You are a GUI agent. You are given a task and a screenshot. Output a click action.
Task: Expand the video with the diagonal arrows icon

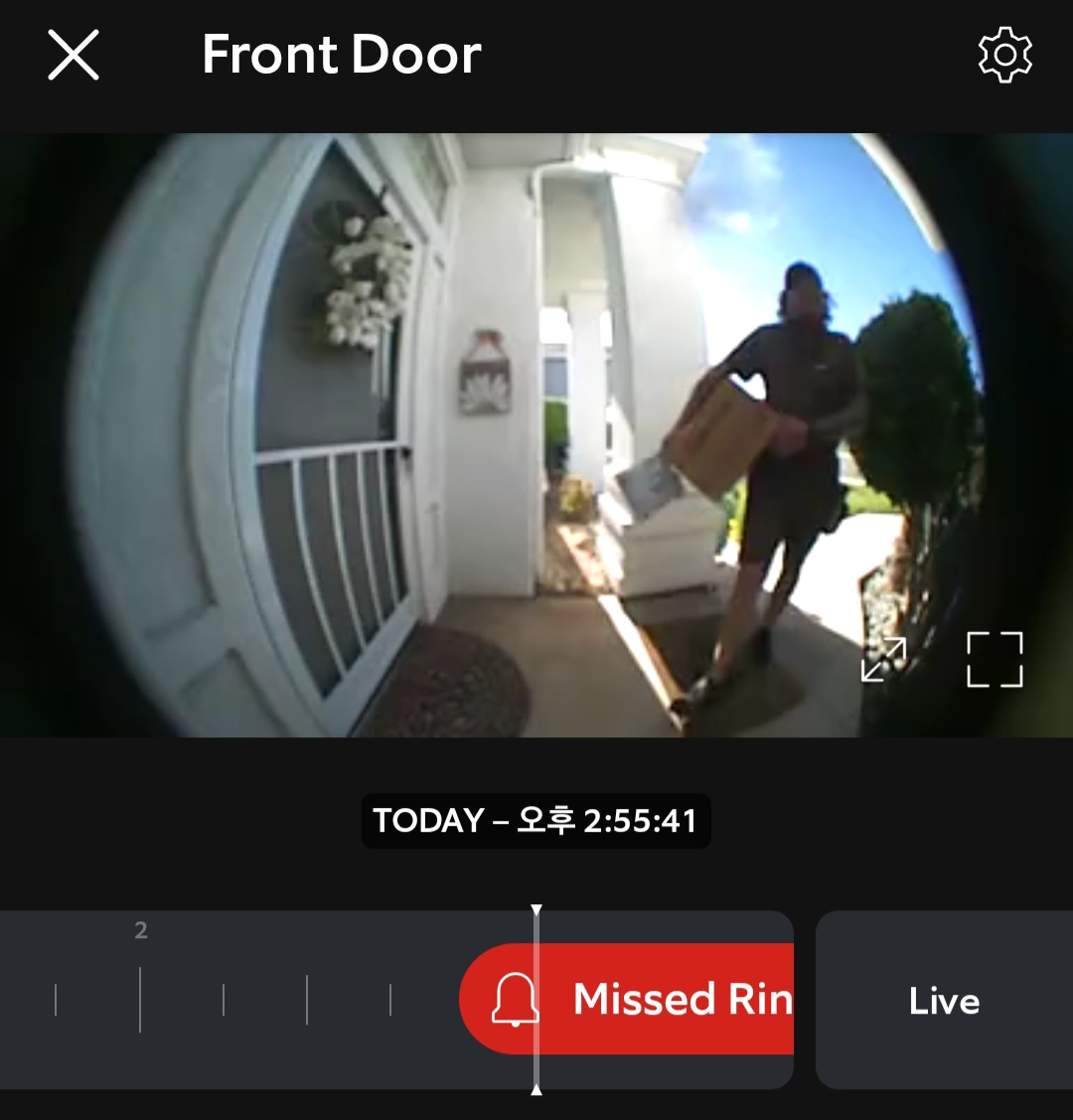click(883, 660)
